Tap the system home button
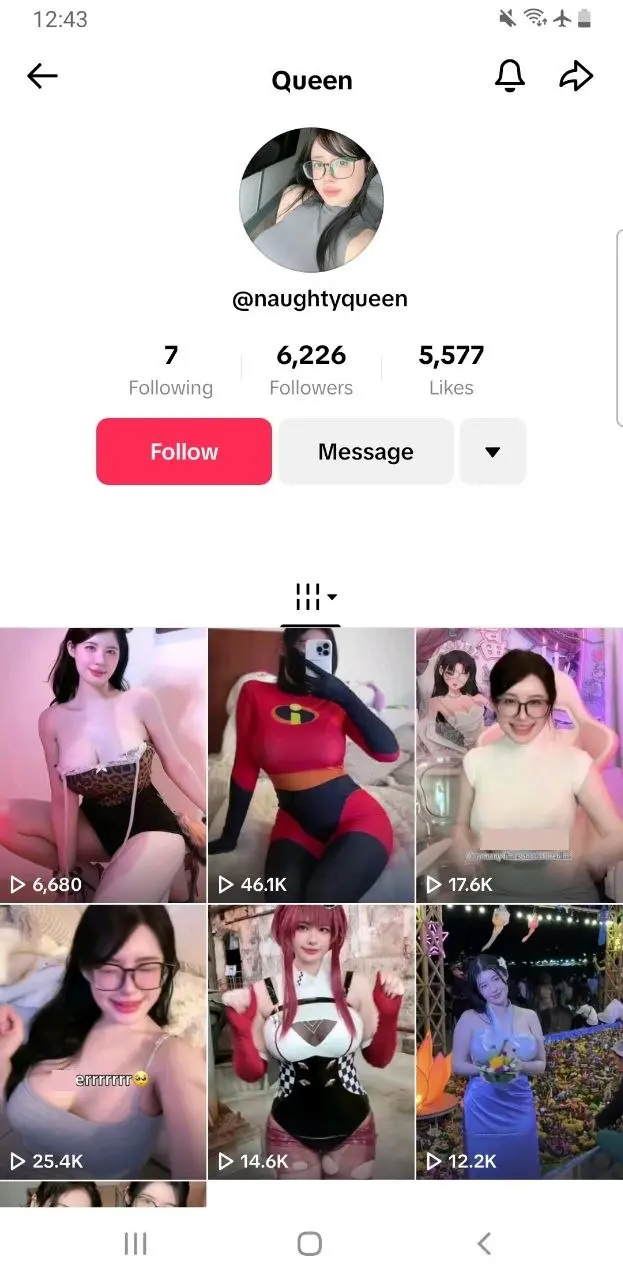The height and width of the screenshot is (1280, 623). [x=310, y=1243]
